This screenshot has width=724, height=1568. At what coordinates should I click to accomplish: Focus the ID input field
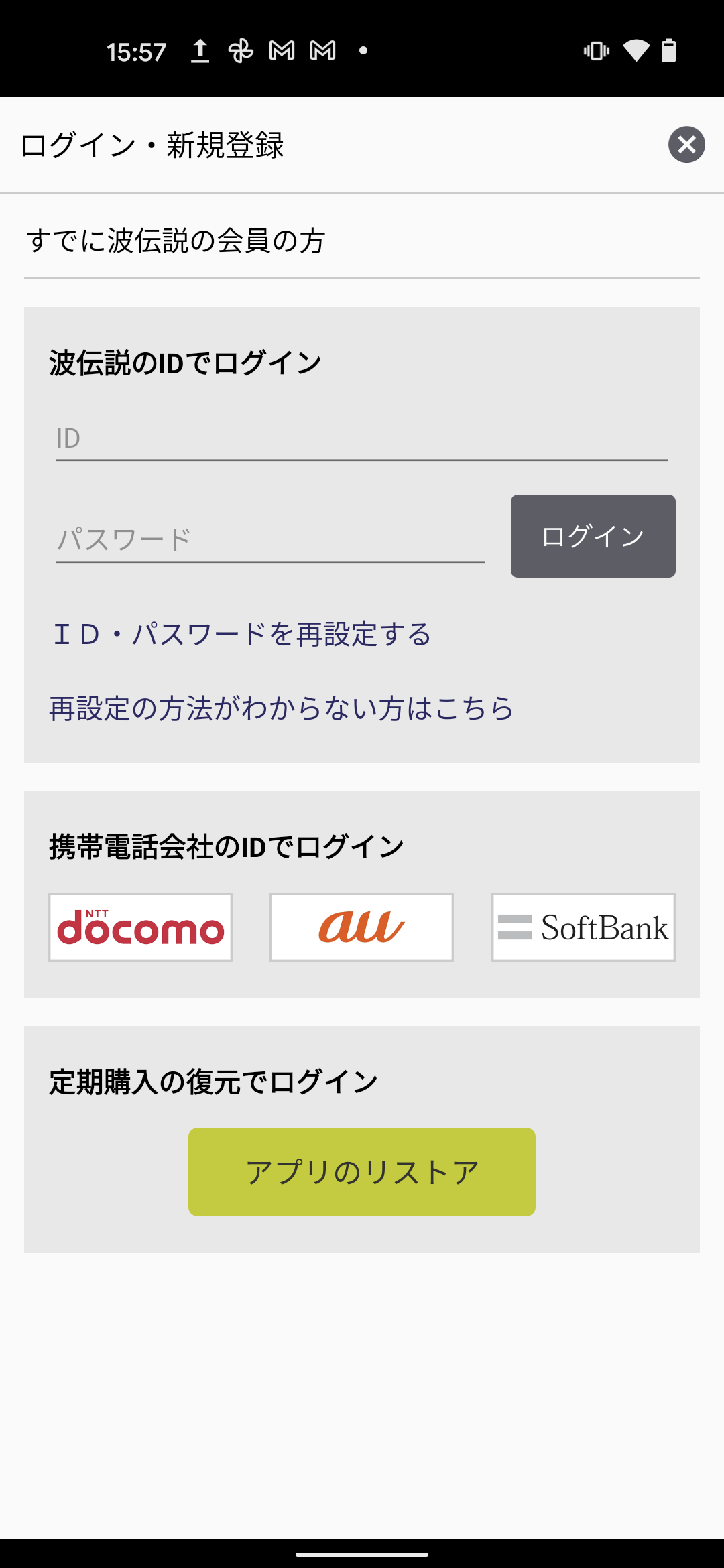tap(362, 439)
